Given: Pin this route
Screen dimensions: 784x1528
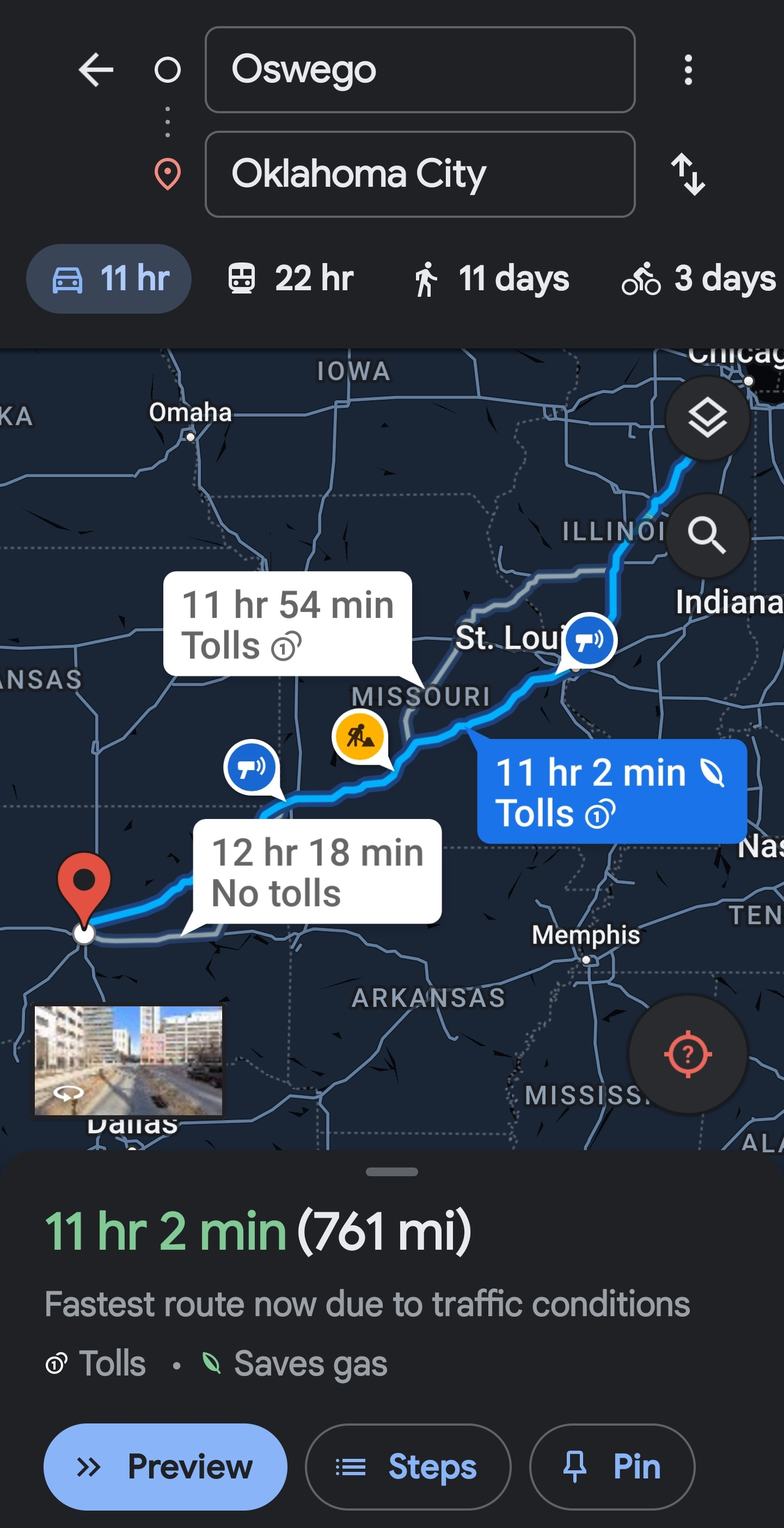Looking at the screenshot, I should tap(612, 1467).
